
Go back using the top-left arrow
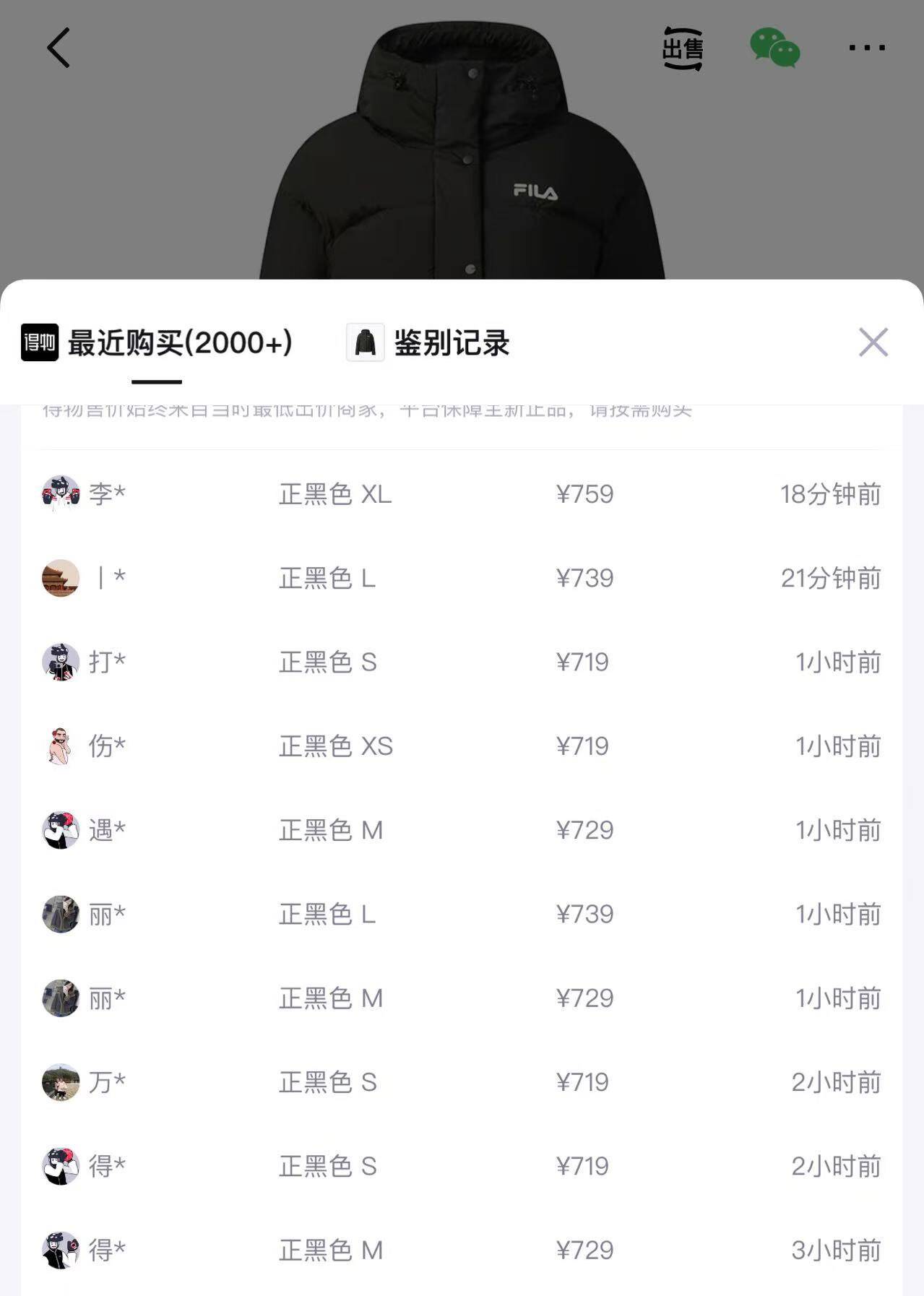[x=59, y=48]
